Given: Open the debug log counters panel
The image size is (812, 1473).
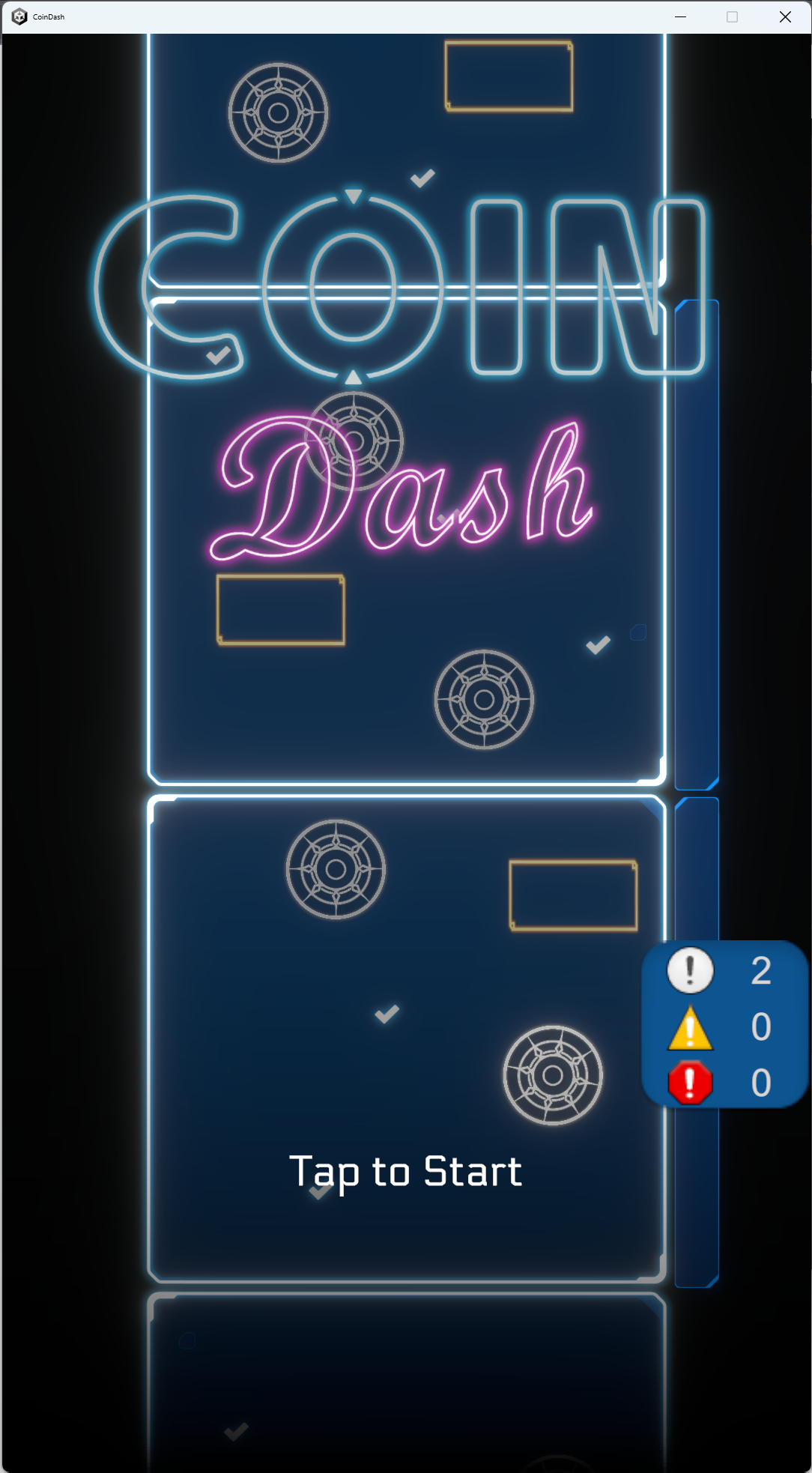Looking at the screenshot, I should point(724,1025).
